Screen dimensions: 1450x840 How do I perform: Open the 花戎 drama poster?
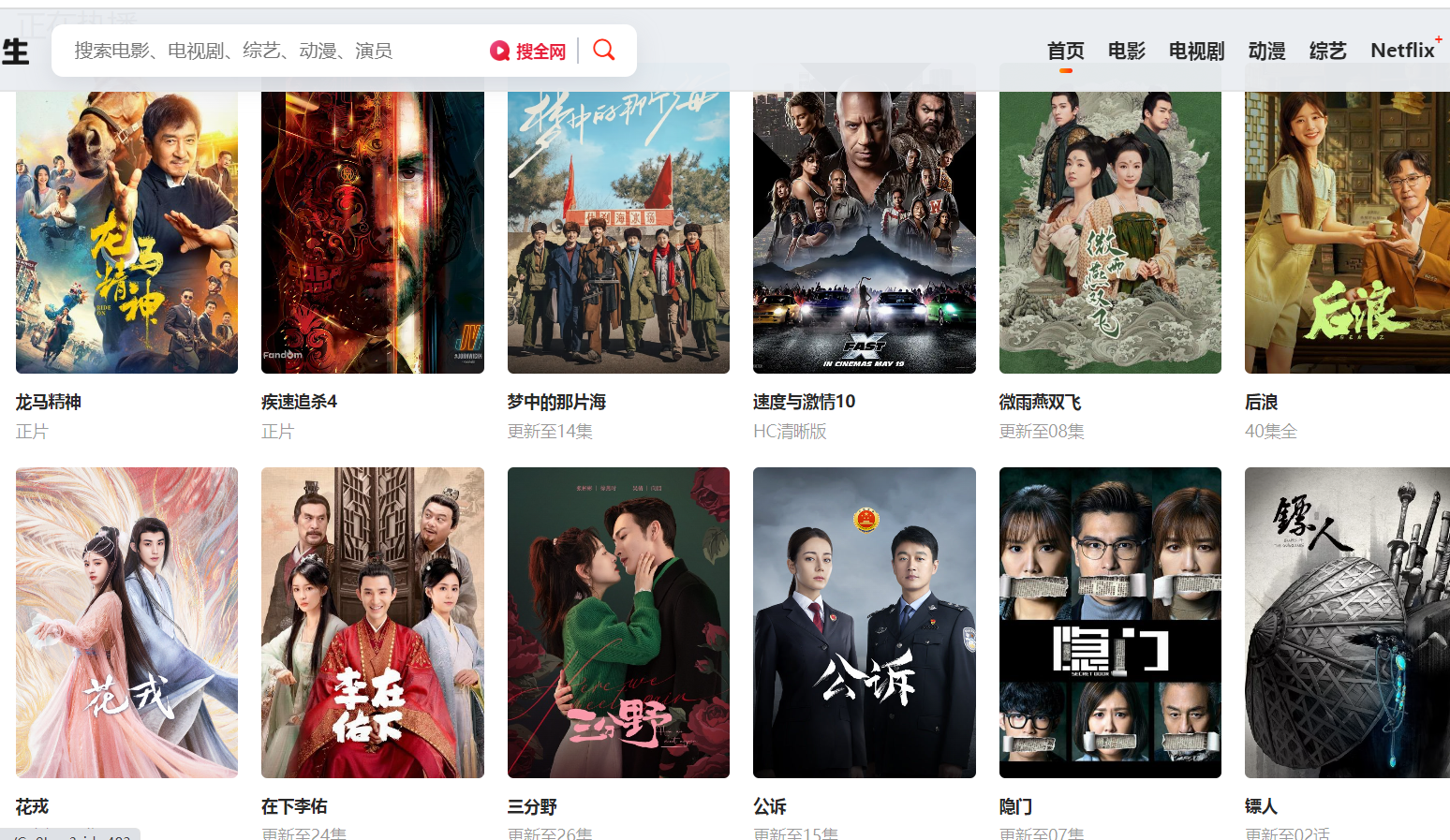(x=126, y=623)
